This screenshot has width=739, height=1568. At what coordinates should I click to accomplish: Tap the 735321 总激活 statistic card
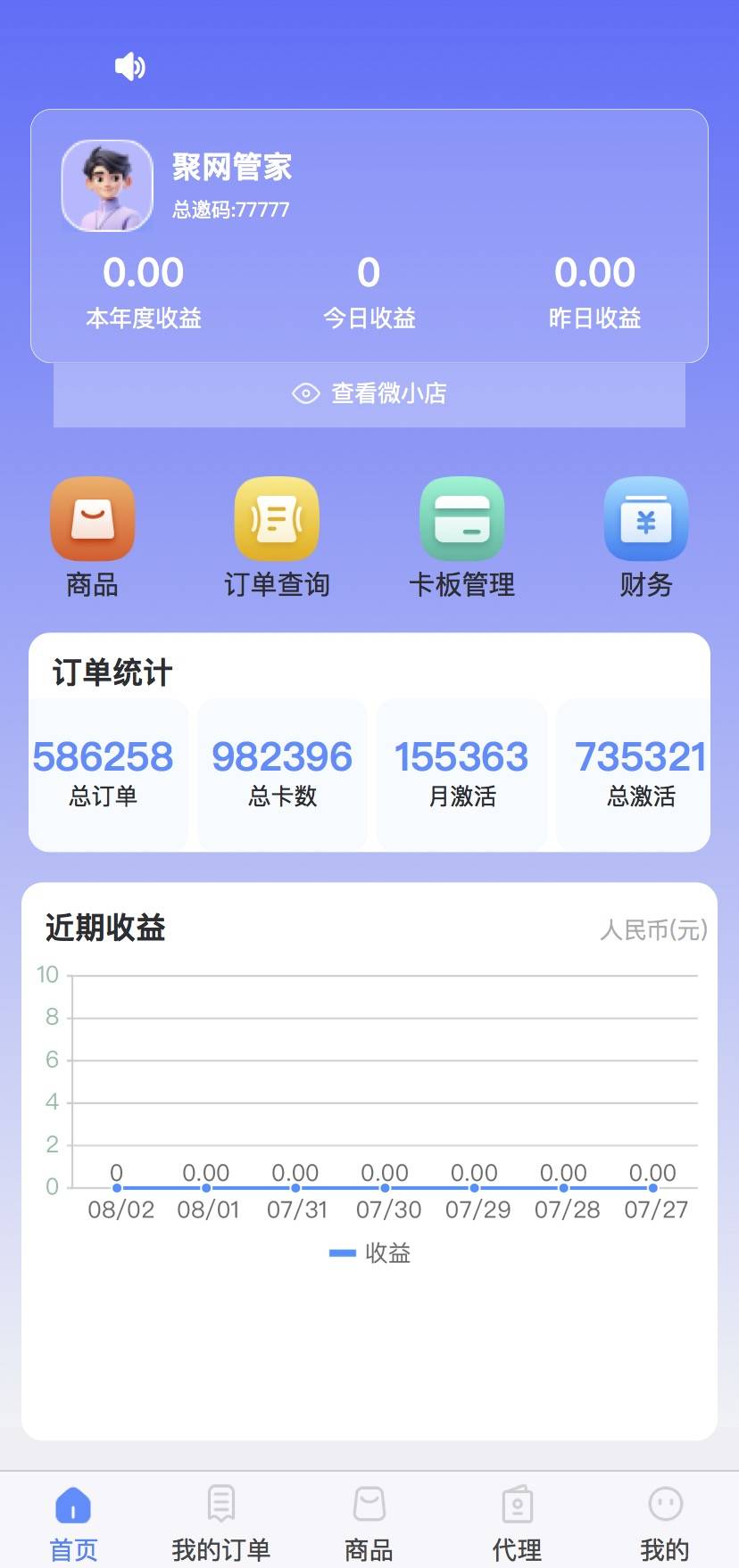pyautogui.click(x=639, y=772)
